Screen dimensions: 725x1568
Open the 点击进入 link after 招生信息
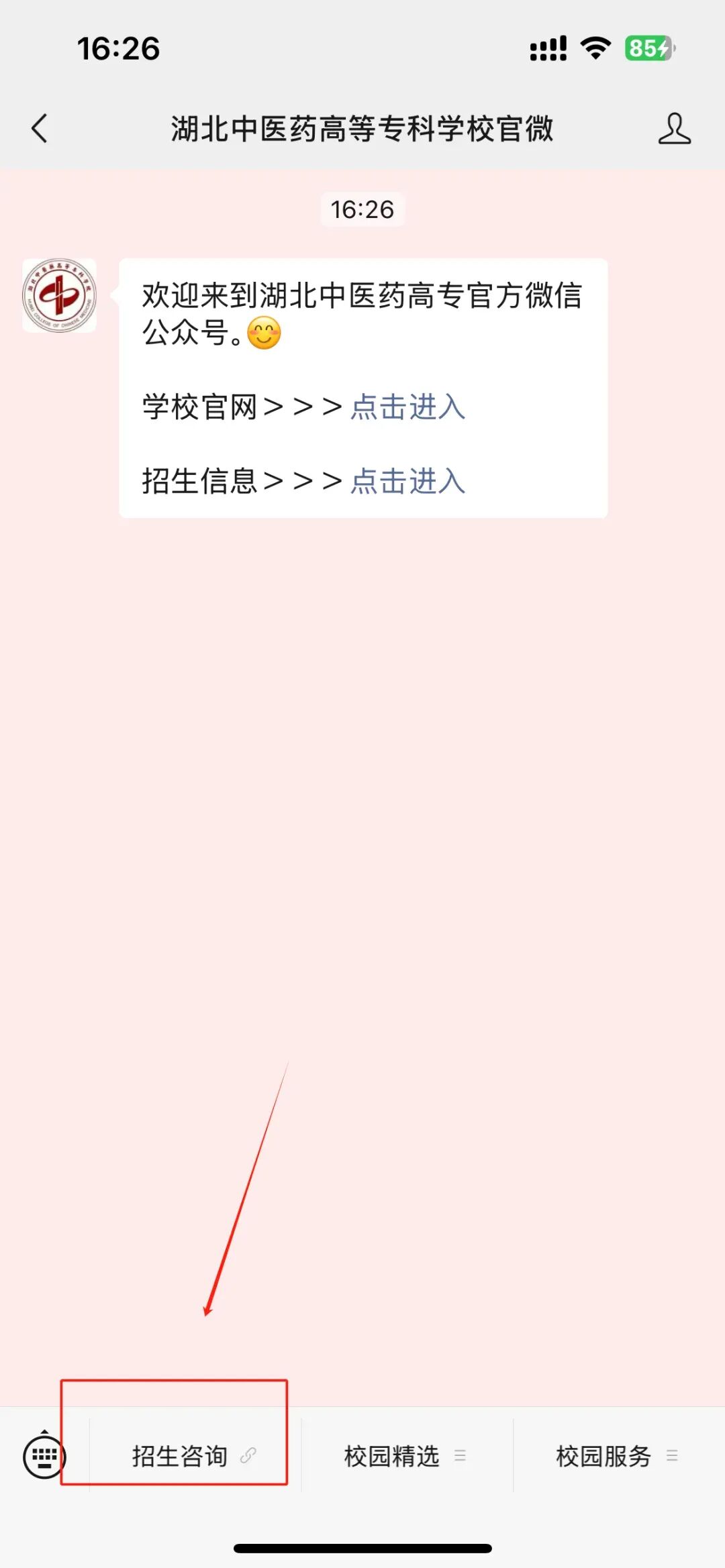(407, 481)
